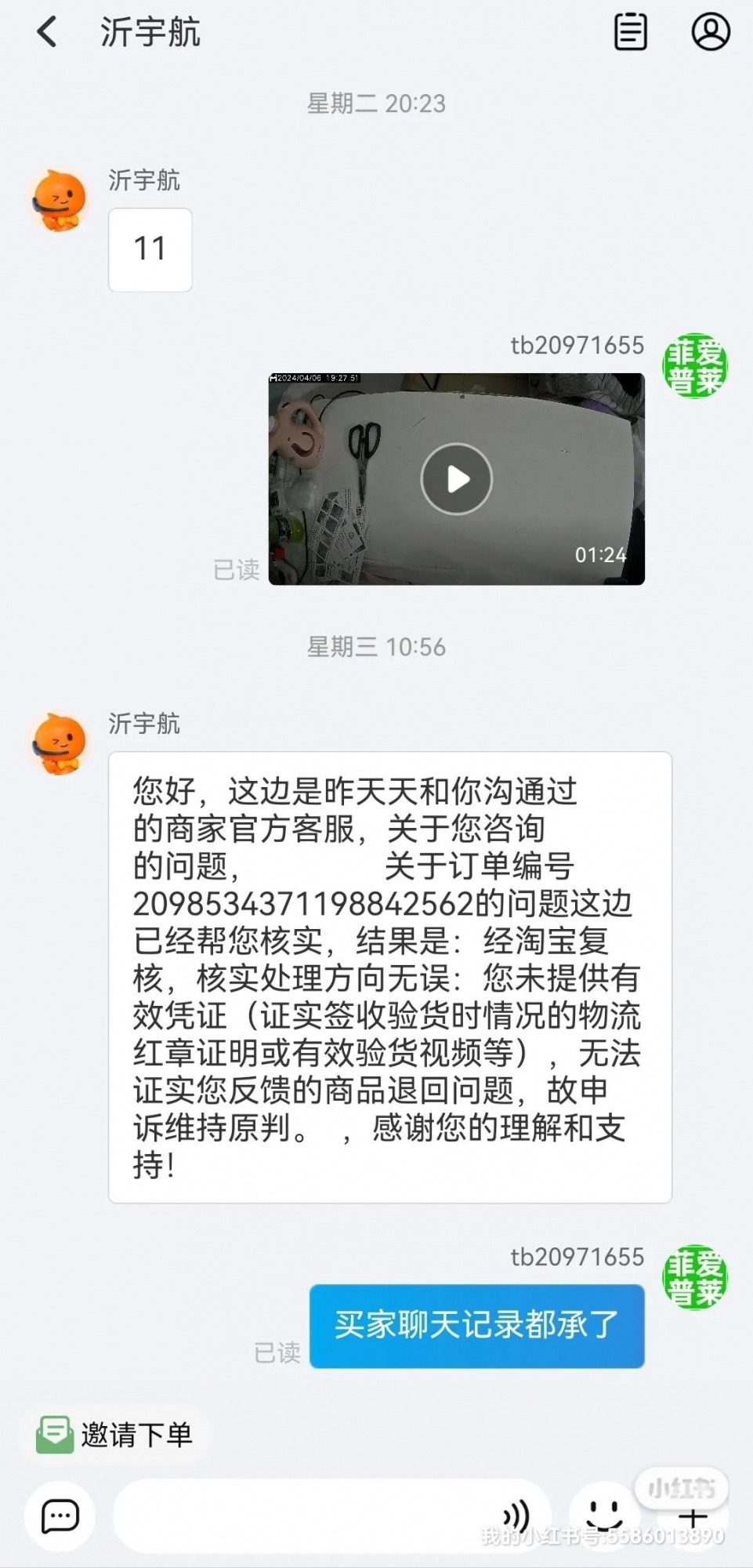Play the 01:24 video message
753x1568 pixels.
tap(457, 479)
